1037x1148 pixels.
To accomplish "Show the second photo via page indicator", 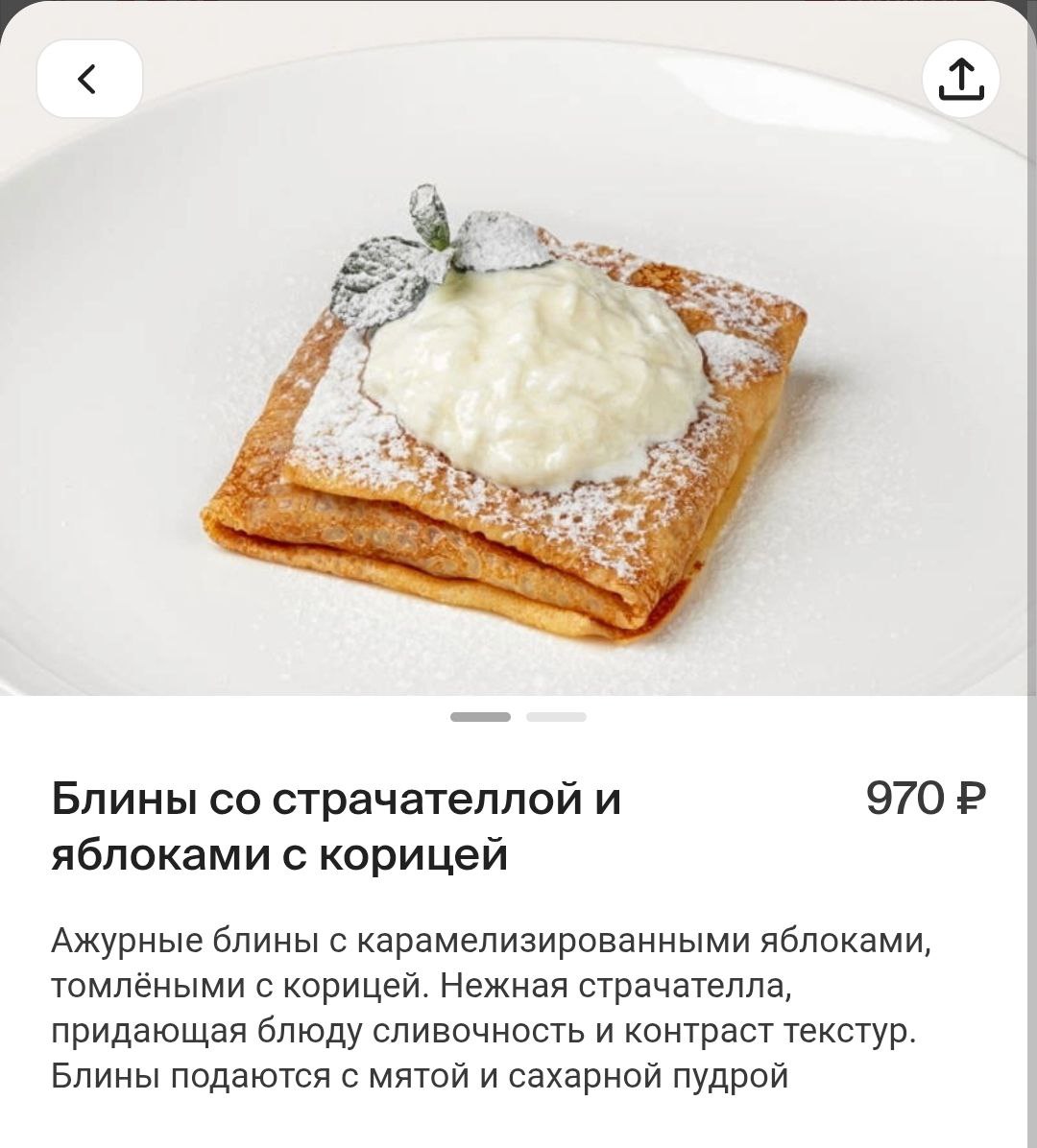I will [x=556, y=717].
